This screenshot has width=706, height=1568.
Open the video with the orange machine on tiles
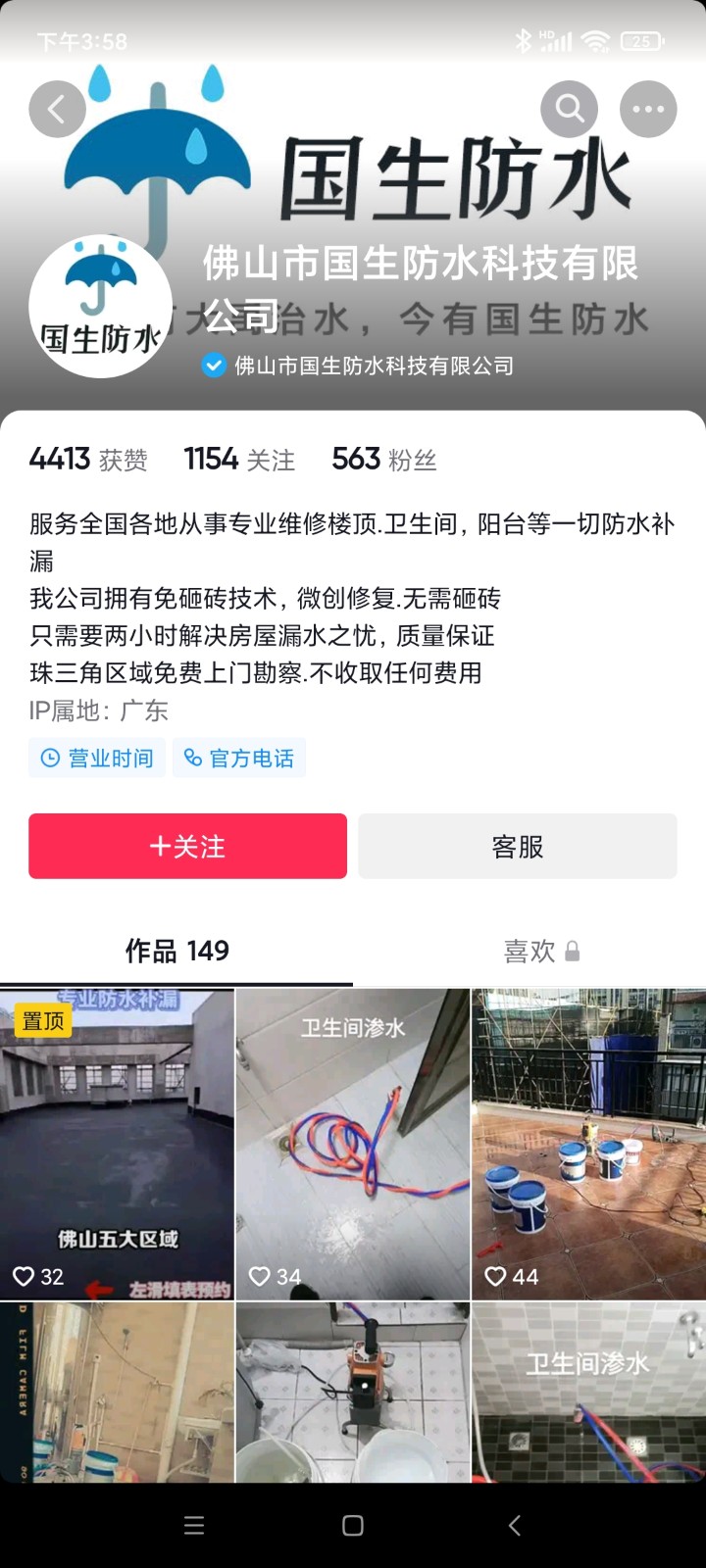pos(352,1392)
